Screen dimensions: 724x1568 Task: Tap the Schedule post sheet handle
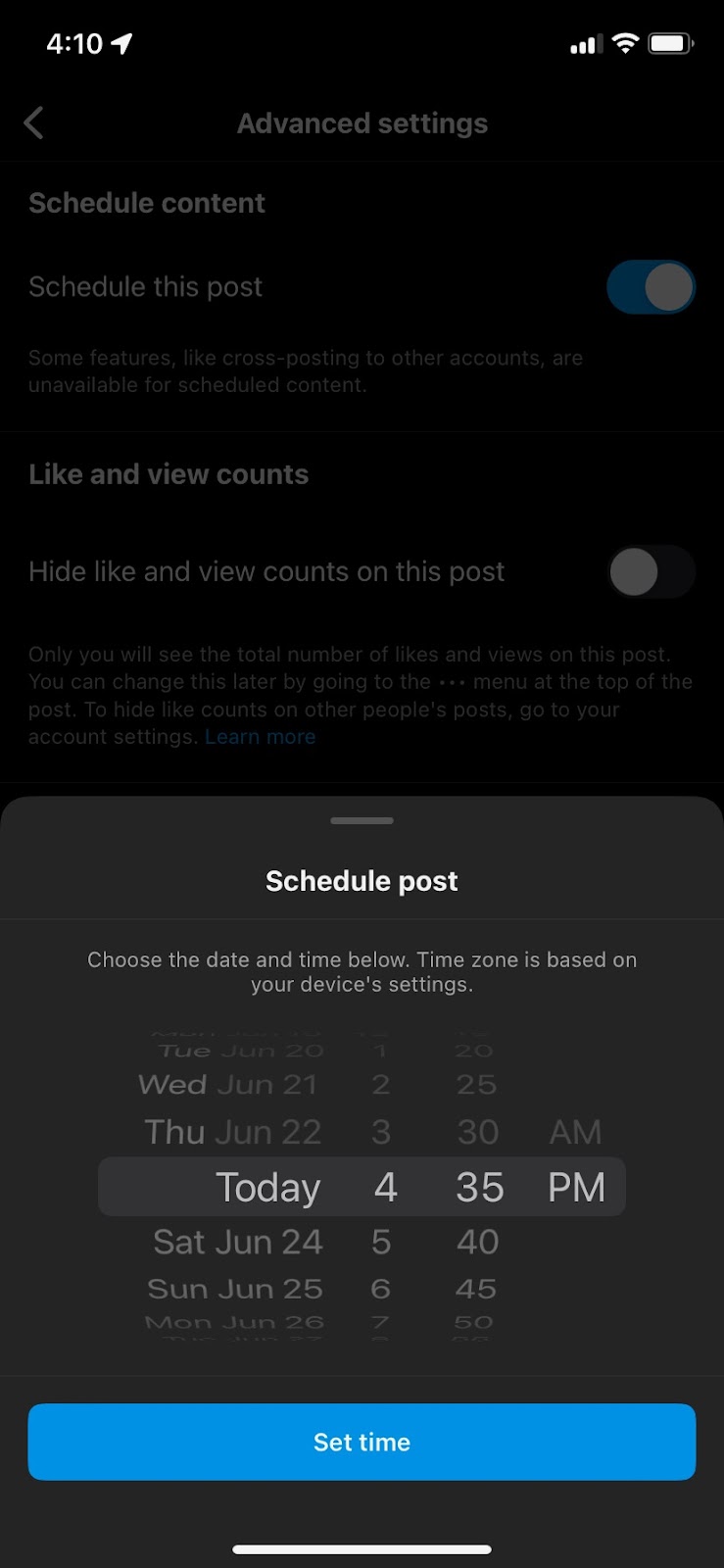tap(362, 820)
